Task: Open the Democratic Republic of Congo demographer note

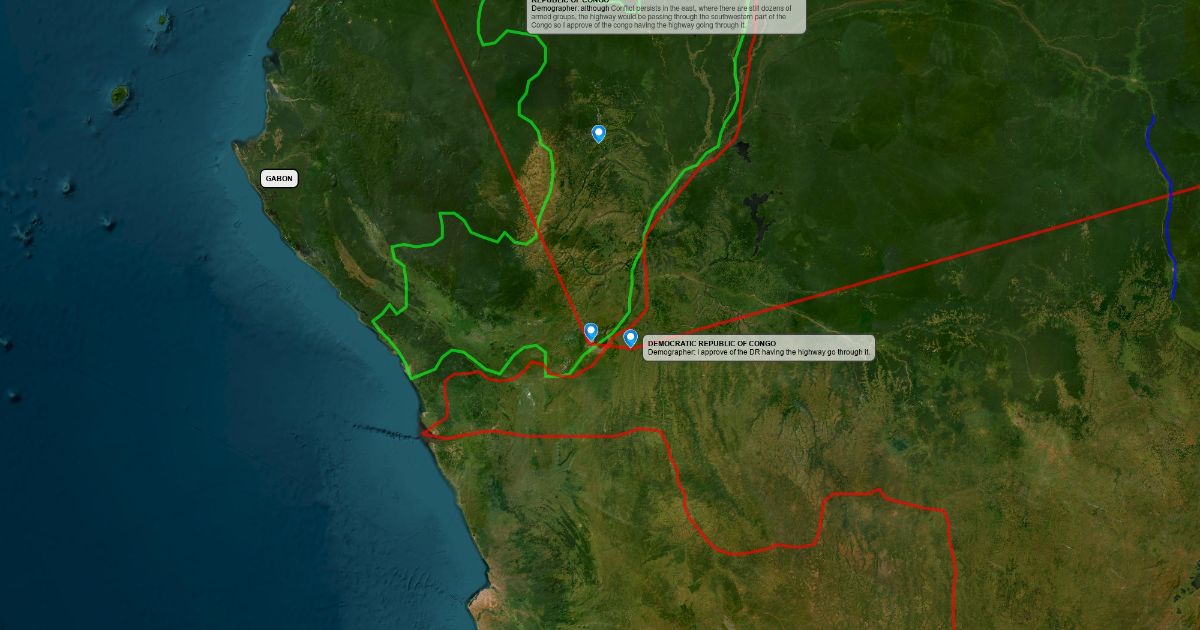Action: click(x=759, y=348)
